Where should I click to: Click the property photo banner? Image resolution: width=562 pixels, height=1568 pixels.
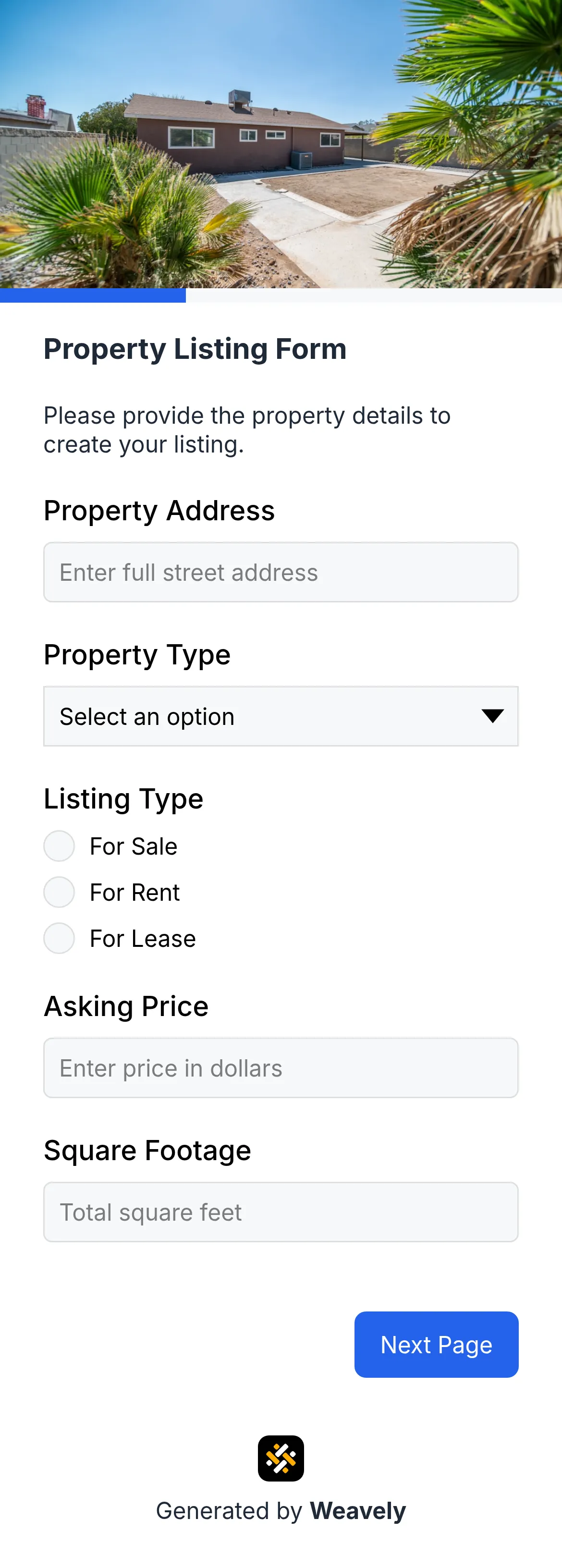coord(281,146)
